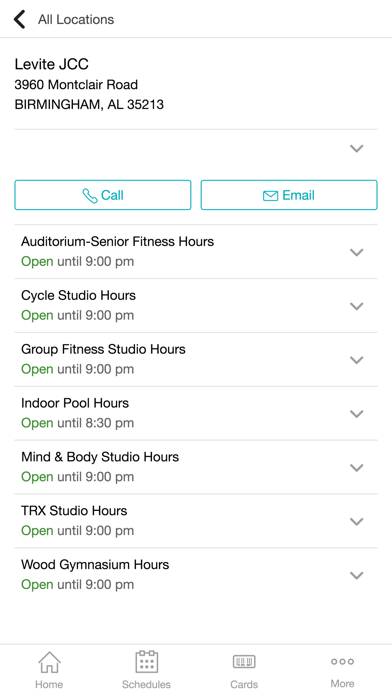
Task: Show Group Fitness Studio Hours details
Action: tap(196, 360)
